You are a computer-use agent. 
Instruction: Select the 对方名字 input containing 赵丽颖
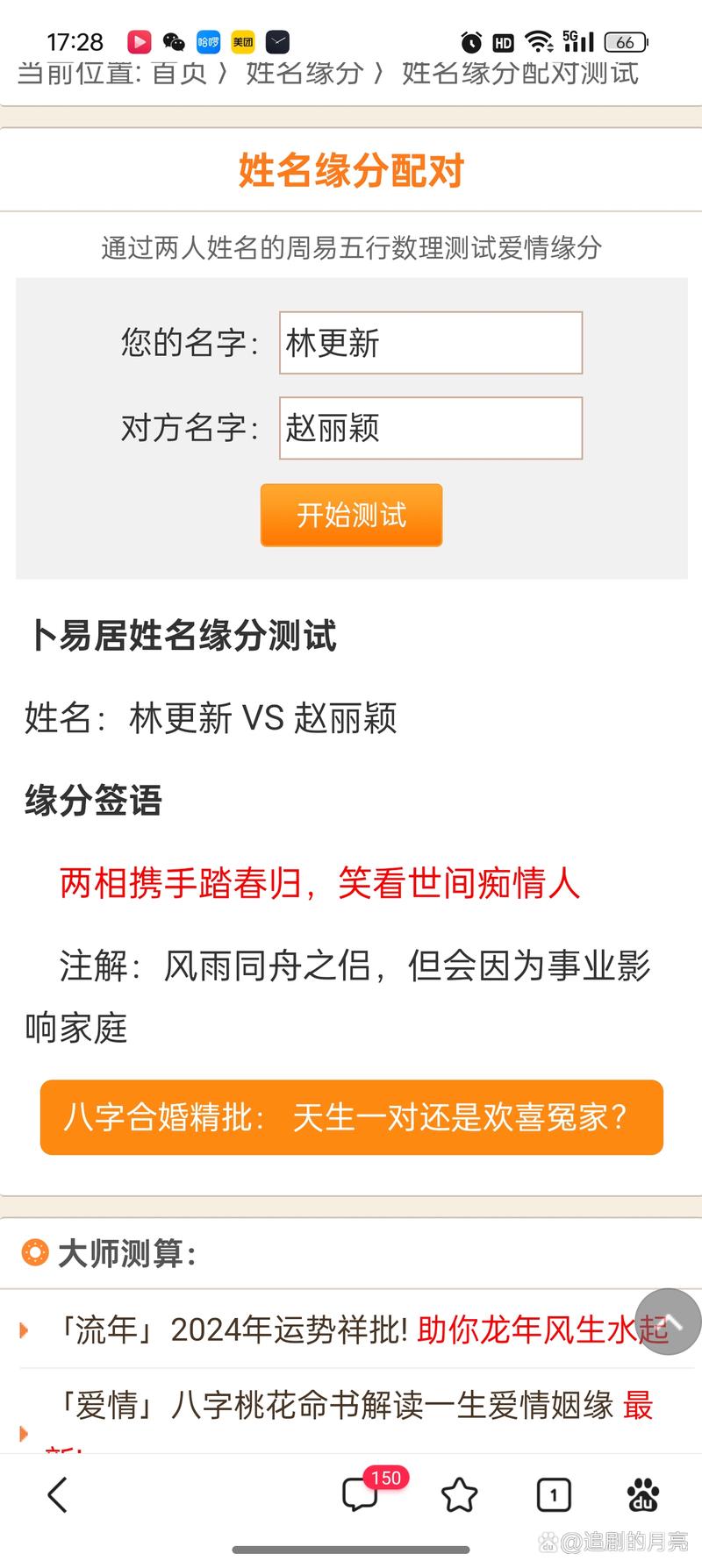[x=430, y=429]
